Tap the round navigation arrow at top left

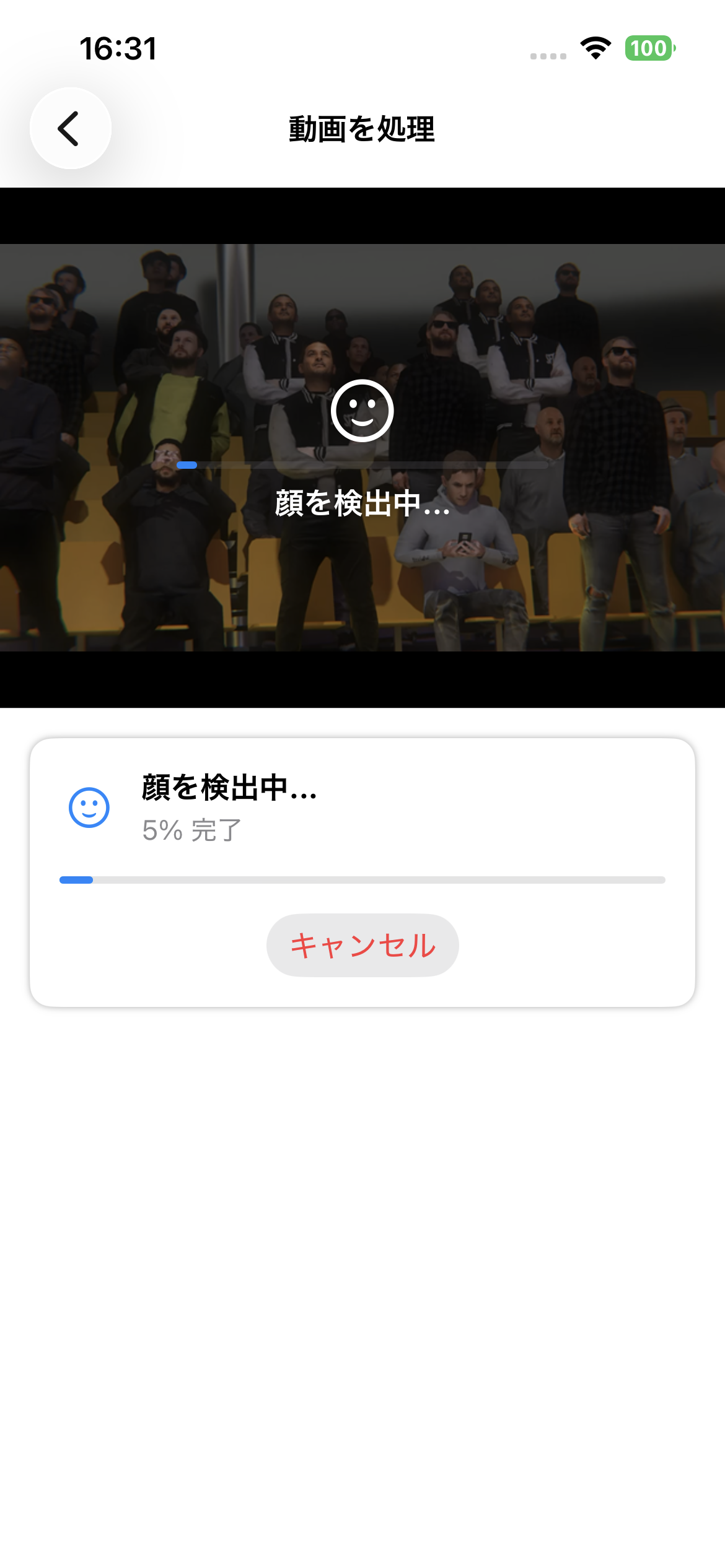coord(69,128)
